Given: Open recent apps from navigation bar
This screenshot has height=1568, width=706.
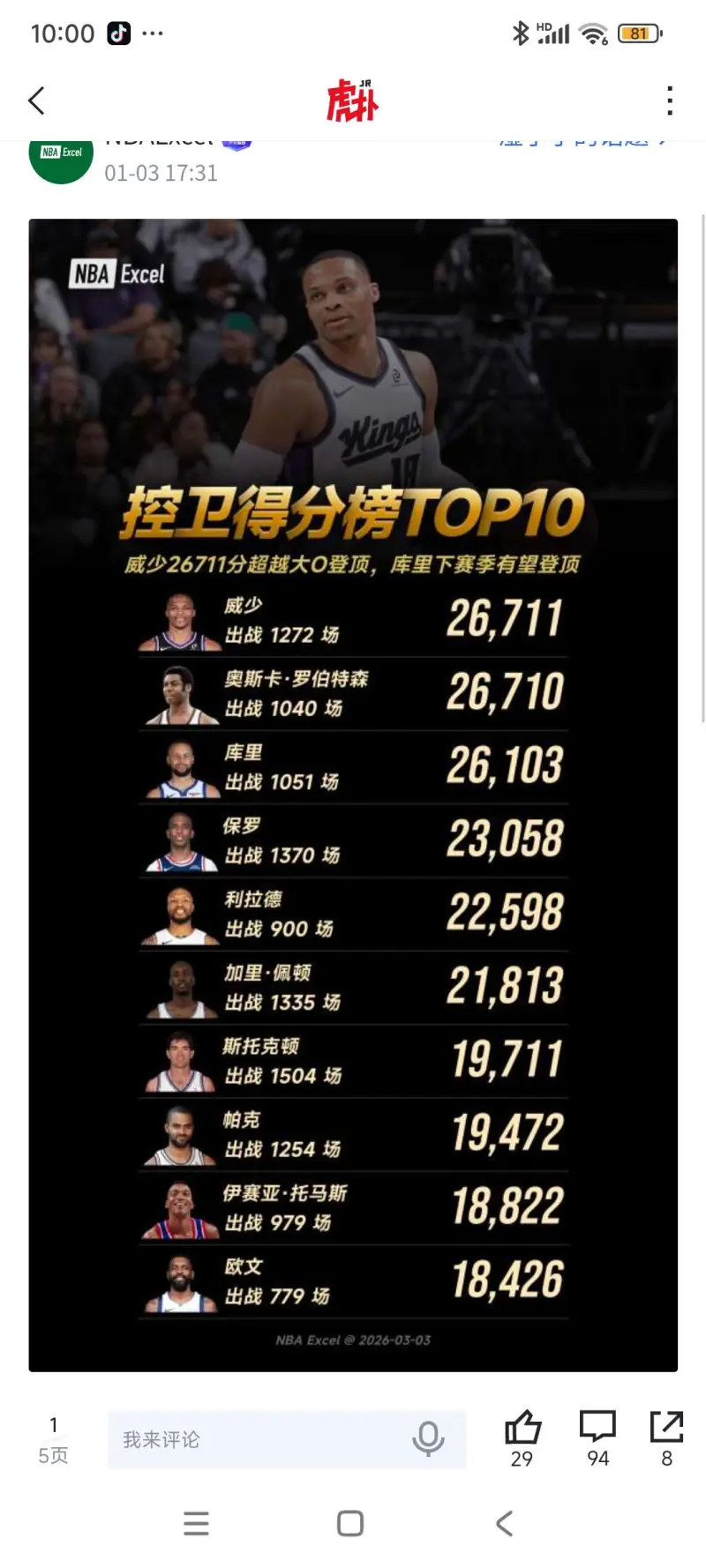Looking at the screenshot, I should (x=196, y=1523).
